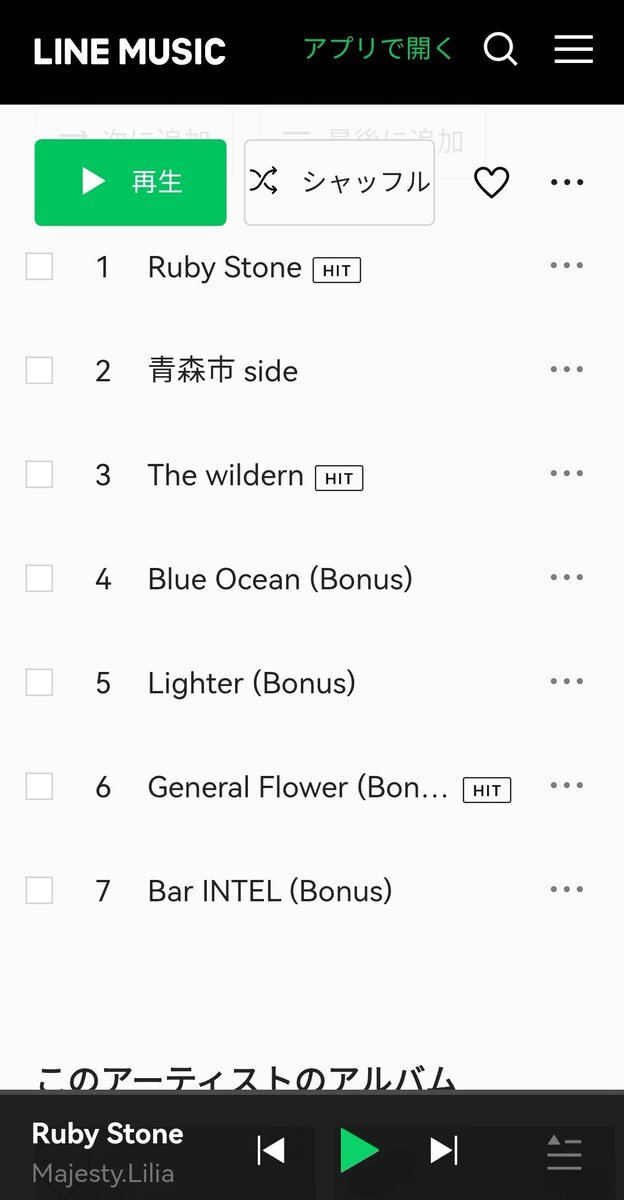
Task: Shuffle the album with シャッフル button
Action: pos(339,182)
